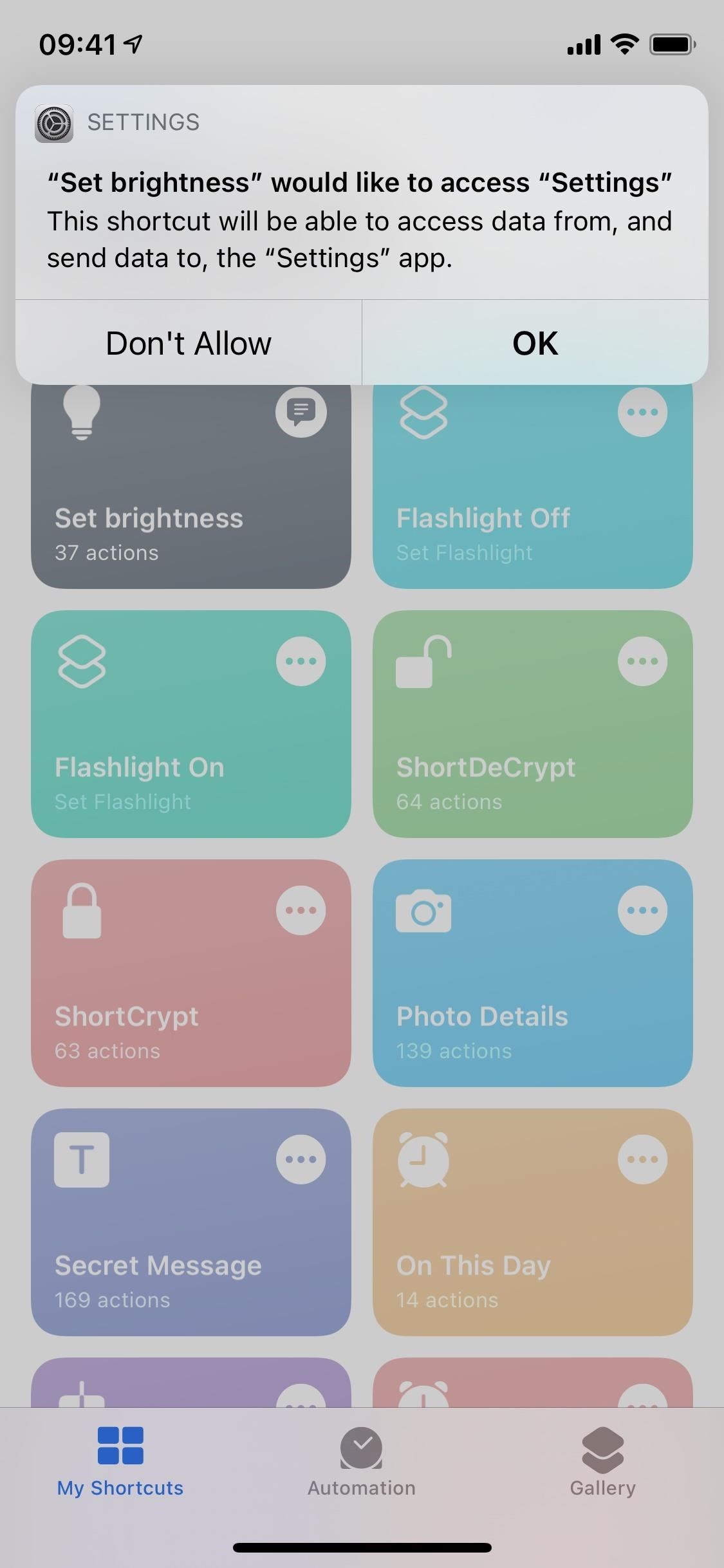Open On This Day three-dot menu
The image size is (724, 1568).
point(642,1159)
